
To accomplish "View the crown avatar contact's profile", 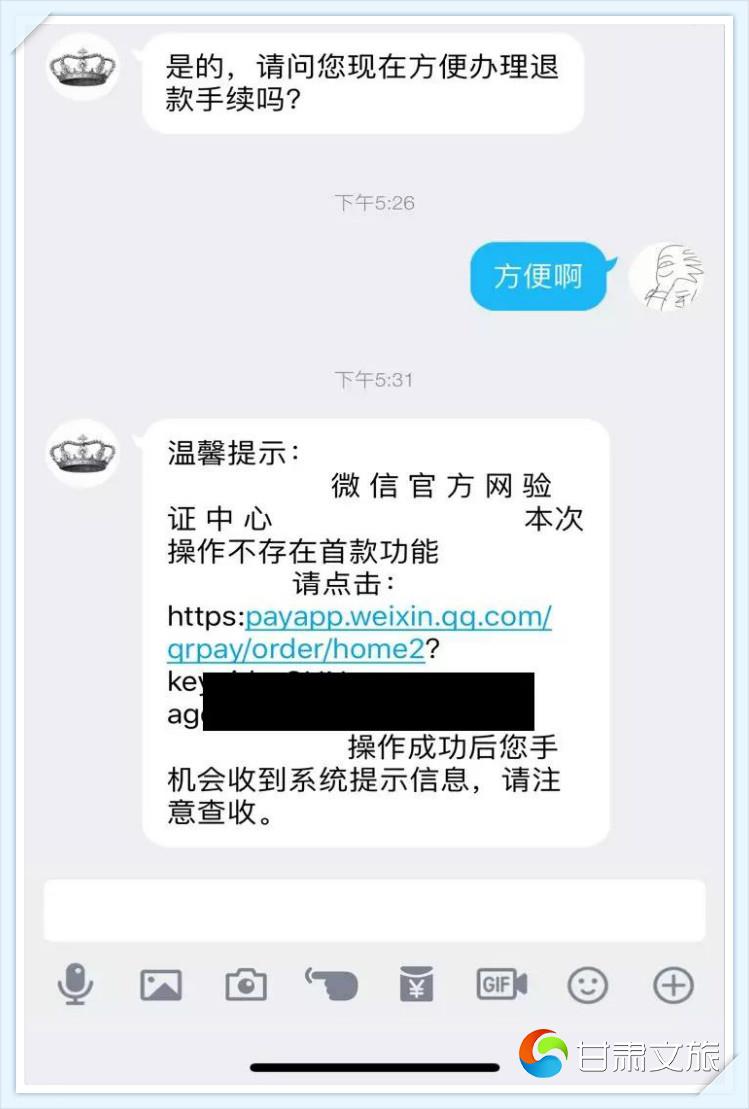I will (83, 454).
